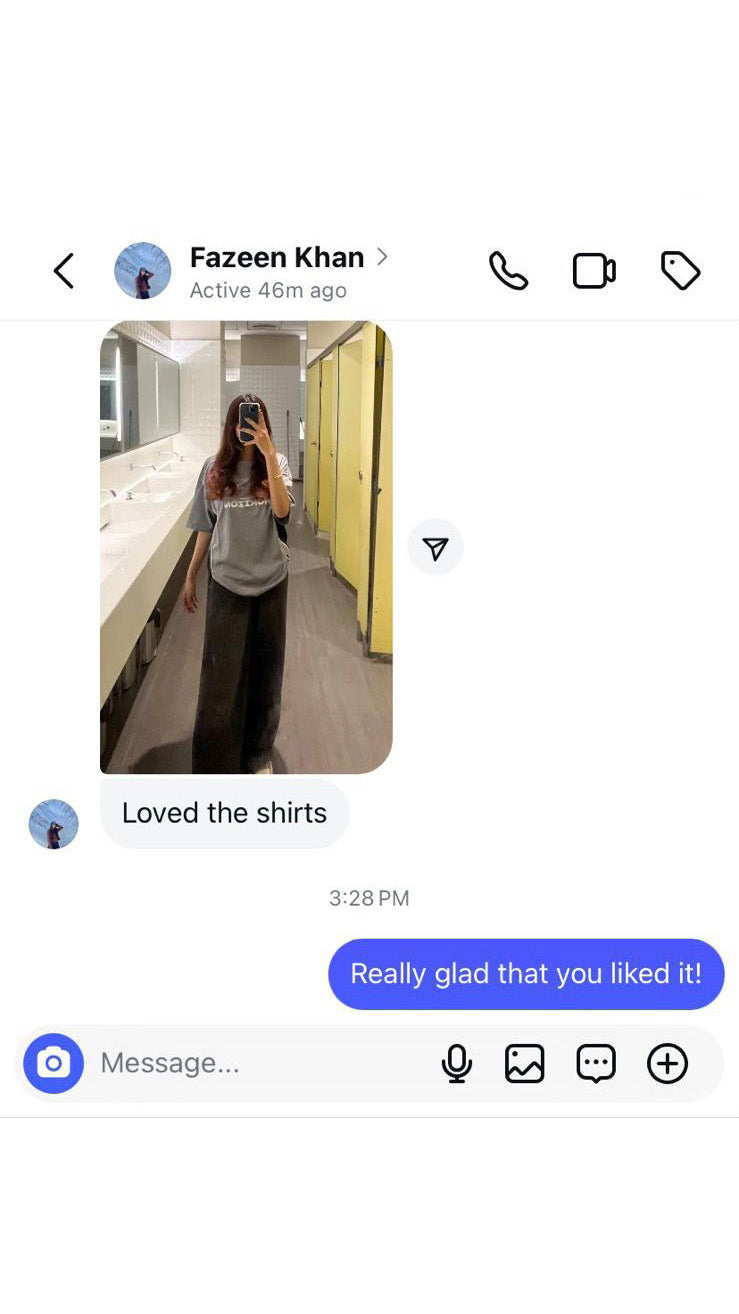Forward the photo using the share arrow
This screenshot has width=739, height=1314.
435,547
